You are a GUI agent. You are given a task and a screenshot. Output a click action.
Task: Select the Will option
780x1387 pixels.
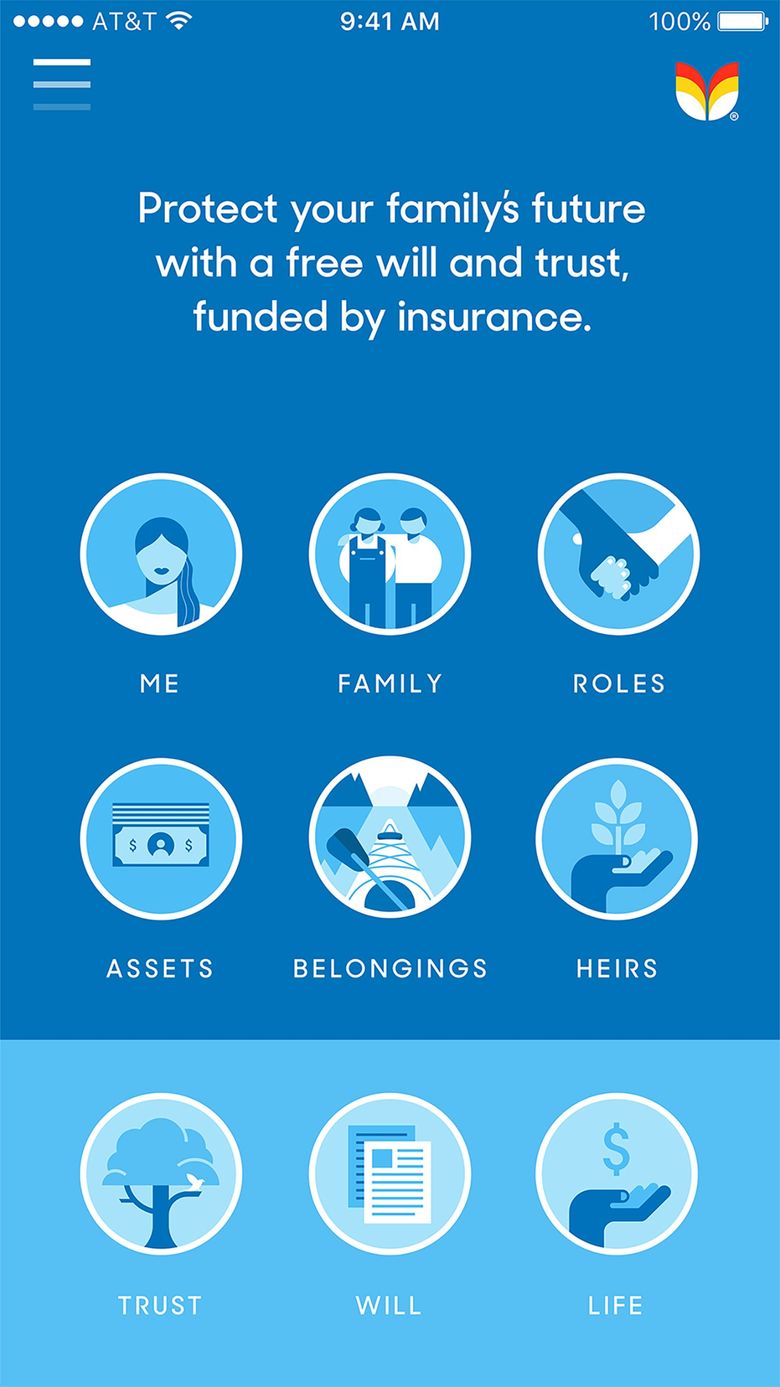(x=390, y=1174)
